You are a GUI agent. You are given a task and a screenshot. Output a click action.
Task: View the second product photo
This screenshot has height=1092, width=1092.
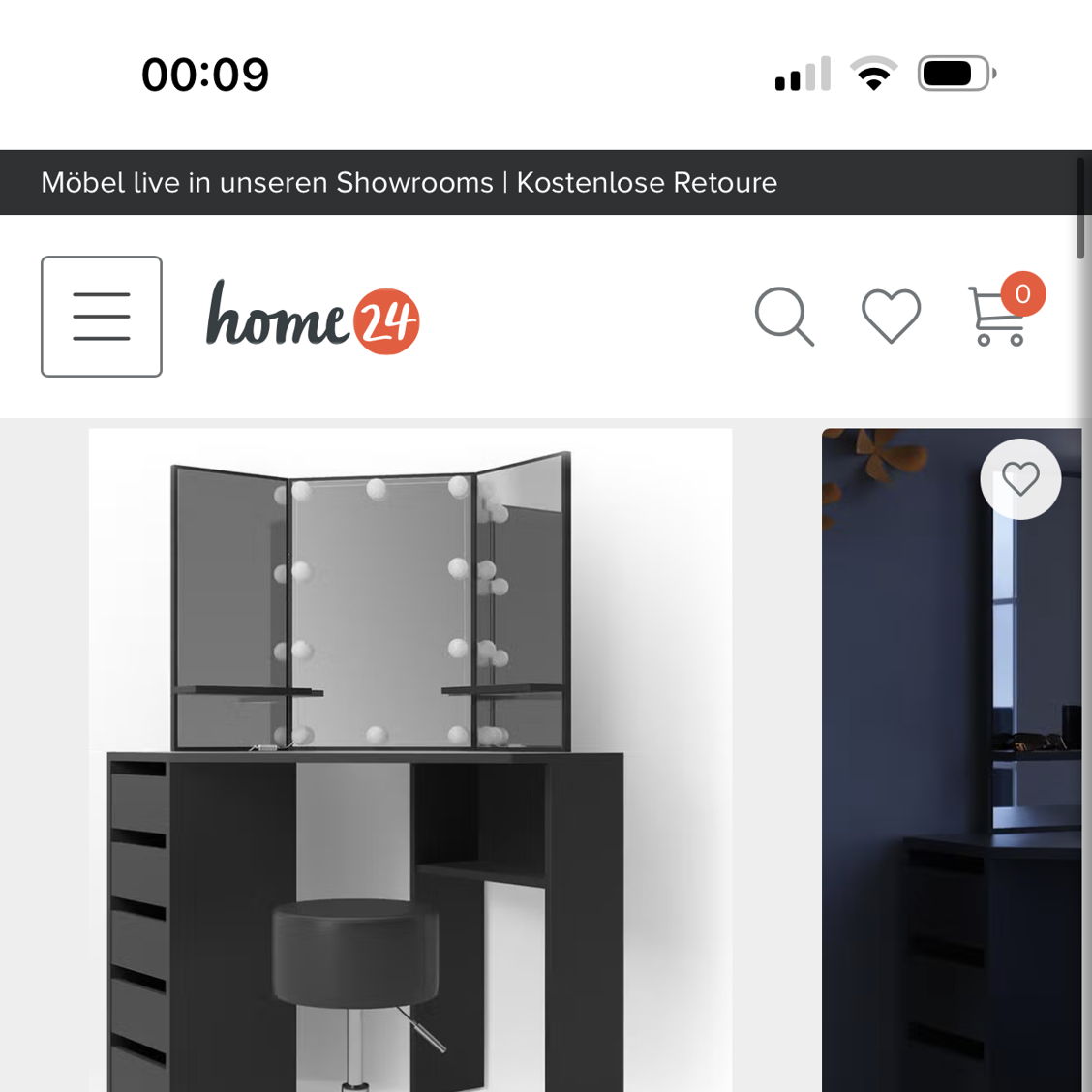[x=951, y=774]
